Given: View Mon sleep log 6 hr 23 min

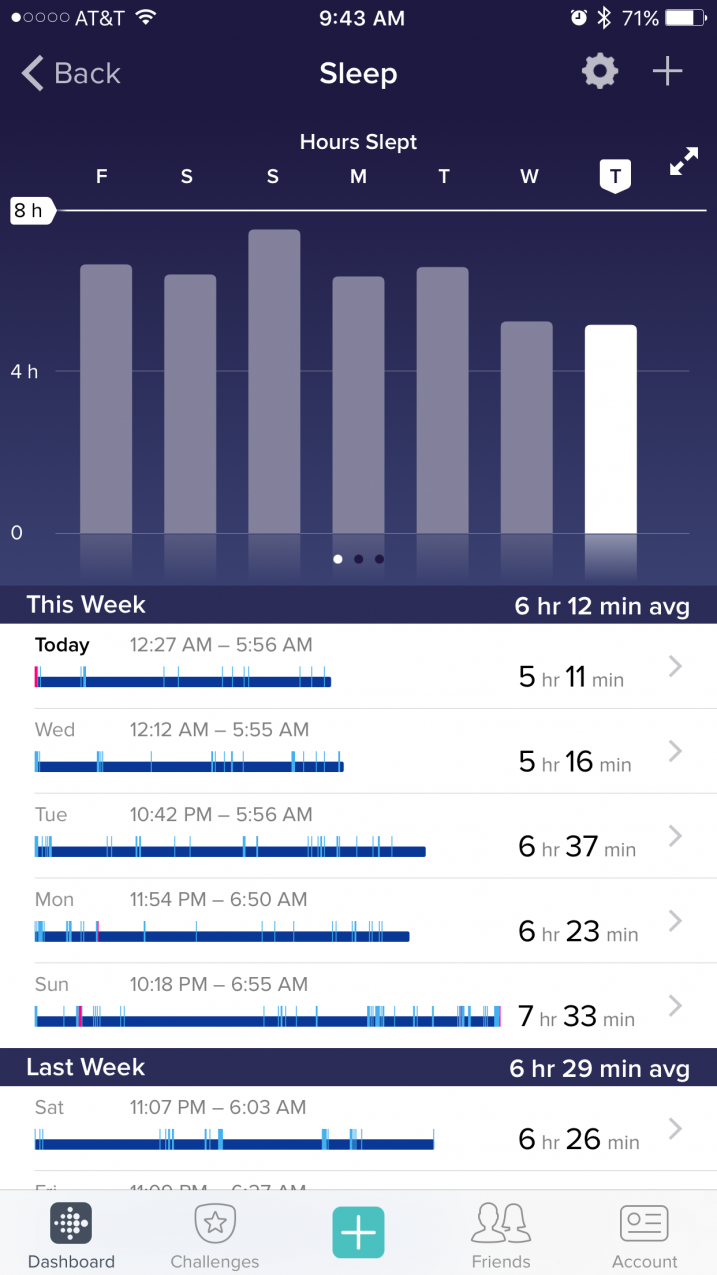Looking at the screenshot, I should 358,921.
